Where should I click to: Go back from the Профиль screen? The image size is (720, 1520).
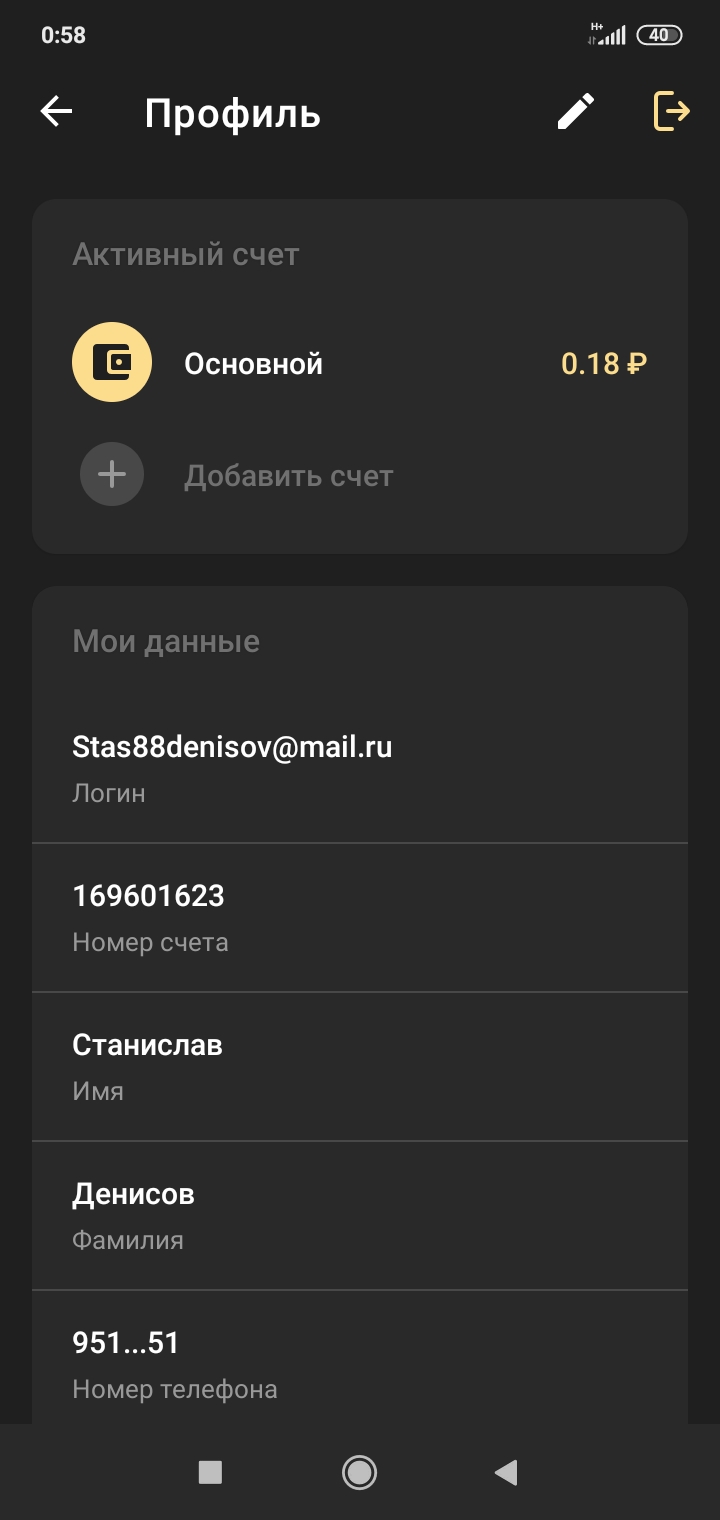(57, 112)
